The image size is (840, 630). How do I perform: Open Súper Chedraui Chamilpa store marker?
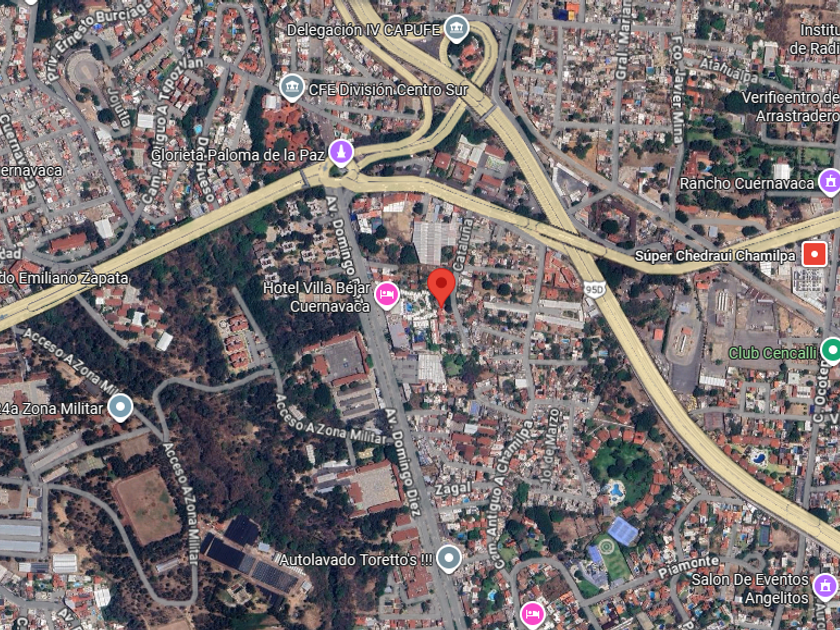coord(815,254)
